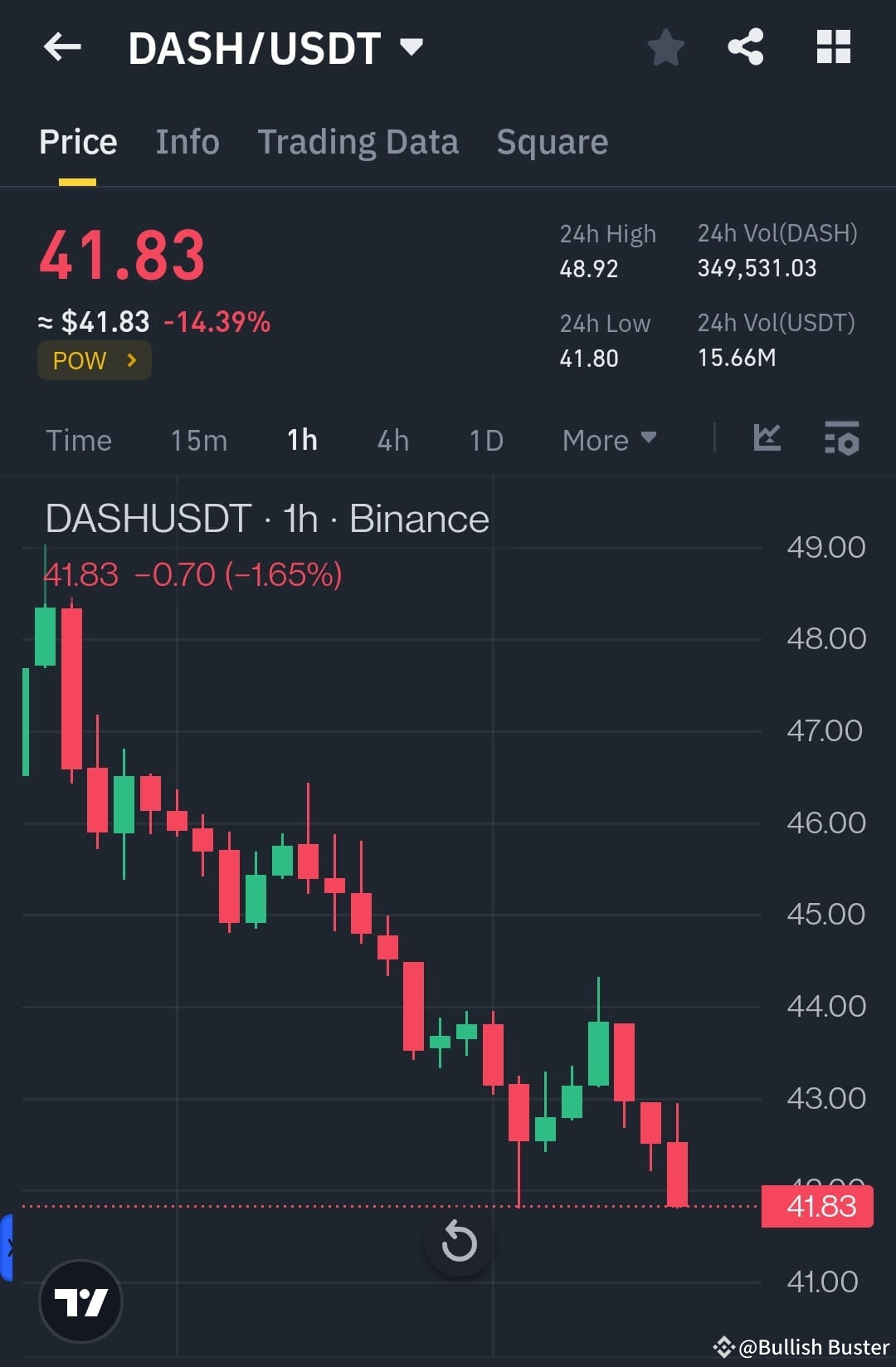Viewport: 896px width, 1367px height.
Task: Star DASH/USDT as a favorite
Action: pos(665,47)
